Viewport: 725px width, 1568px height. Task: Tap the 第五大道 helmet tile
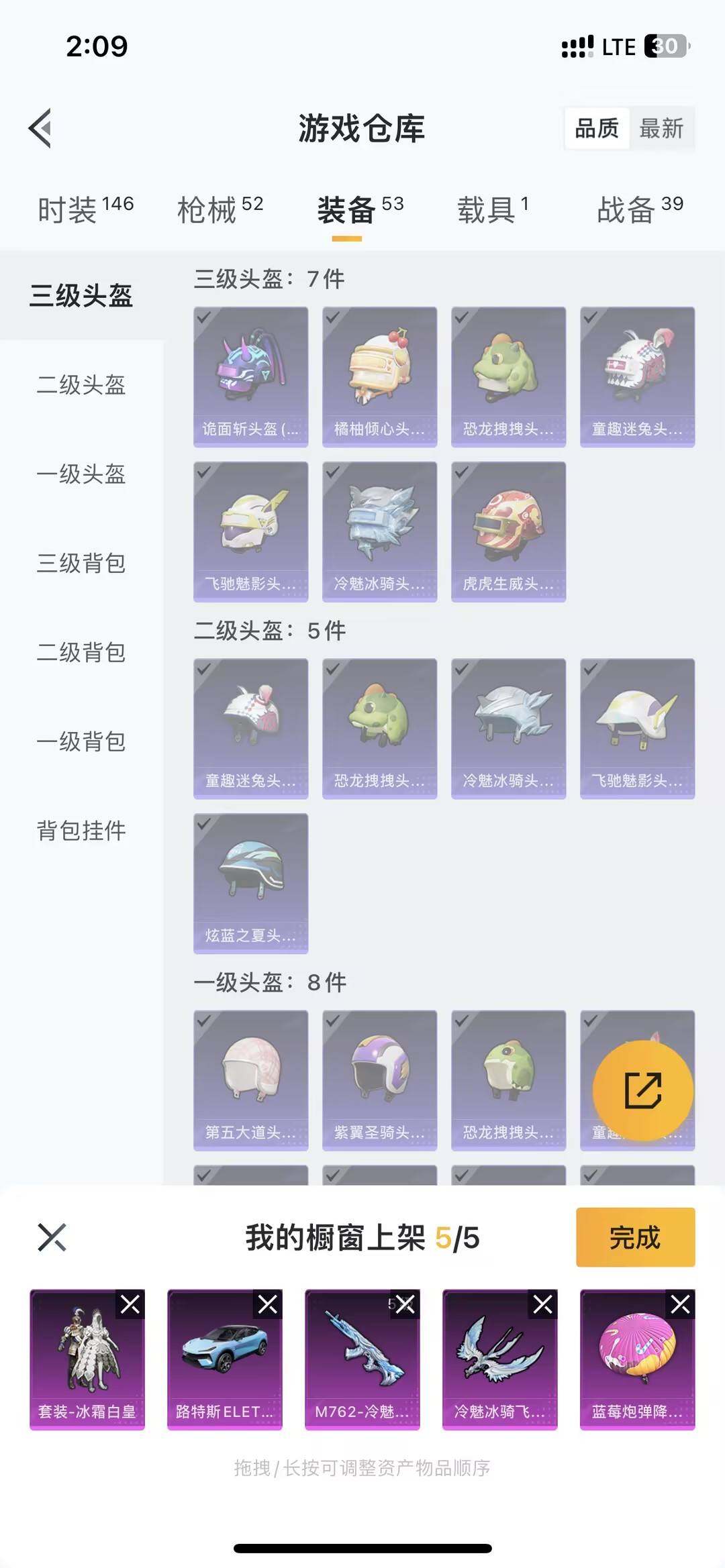(x=251, y=1080)
